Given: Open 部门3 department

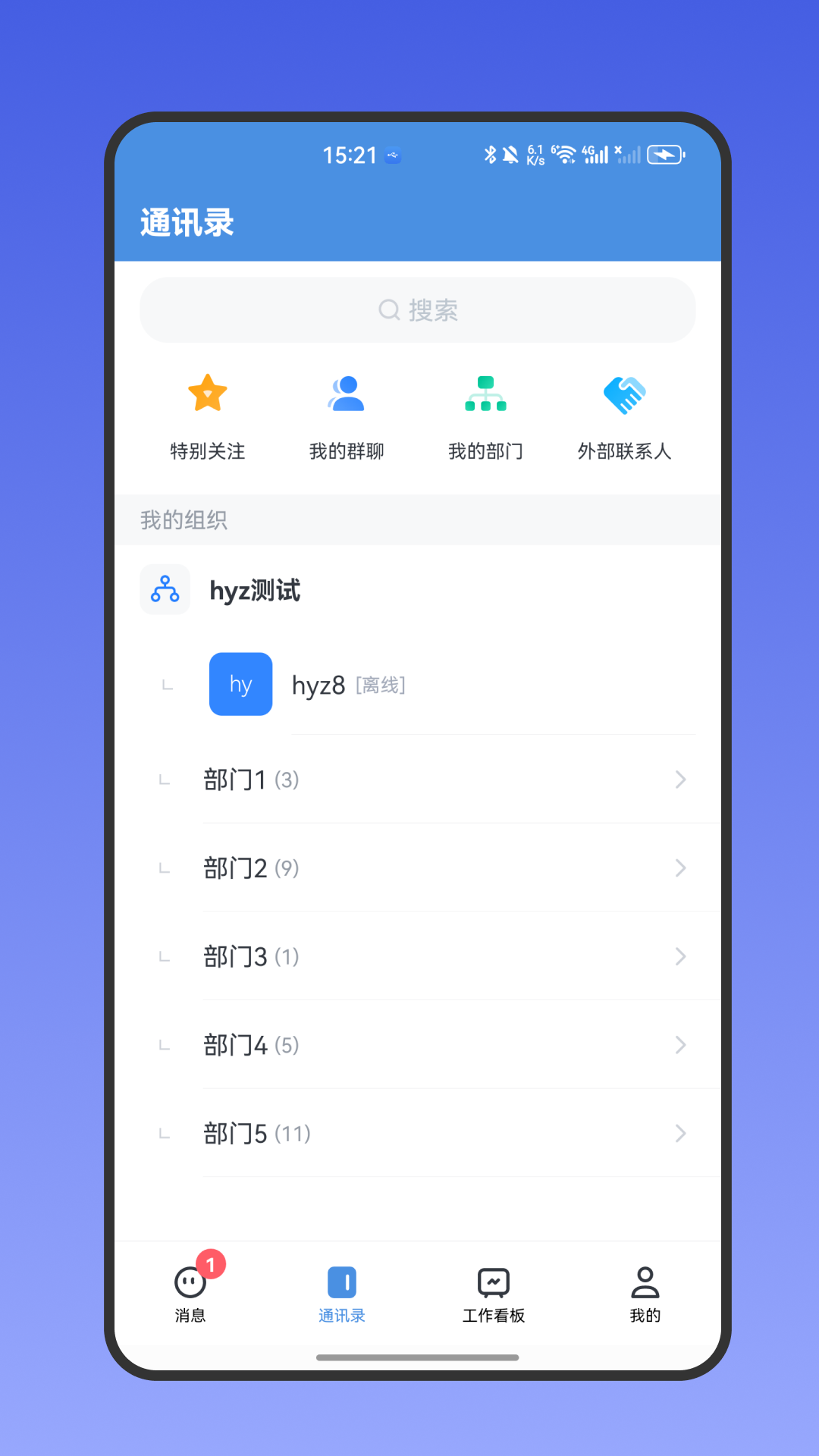Looking at the screenshot, I should pos(417,956).
